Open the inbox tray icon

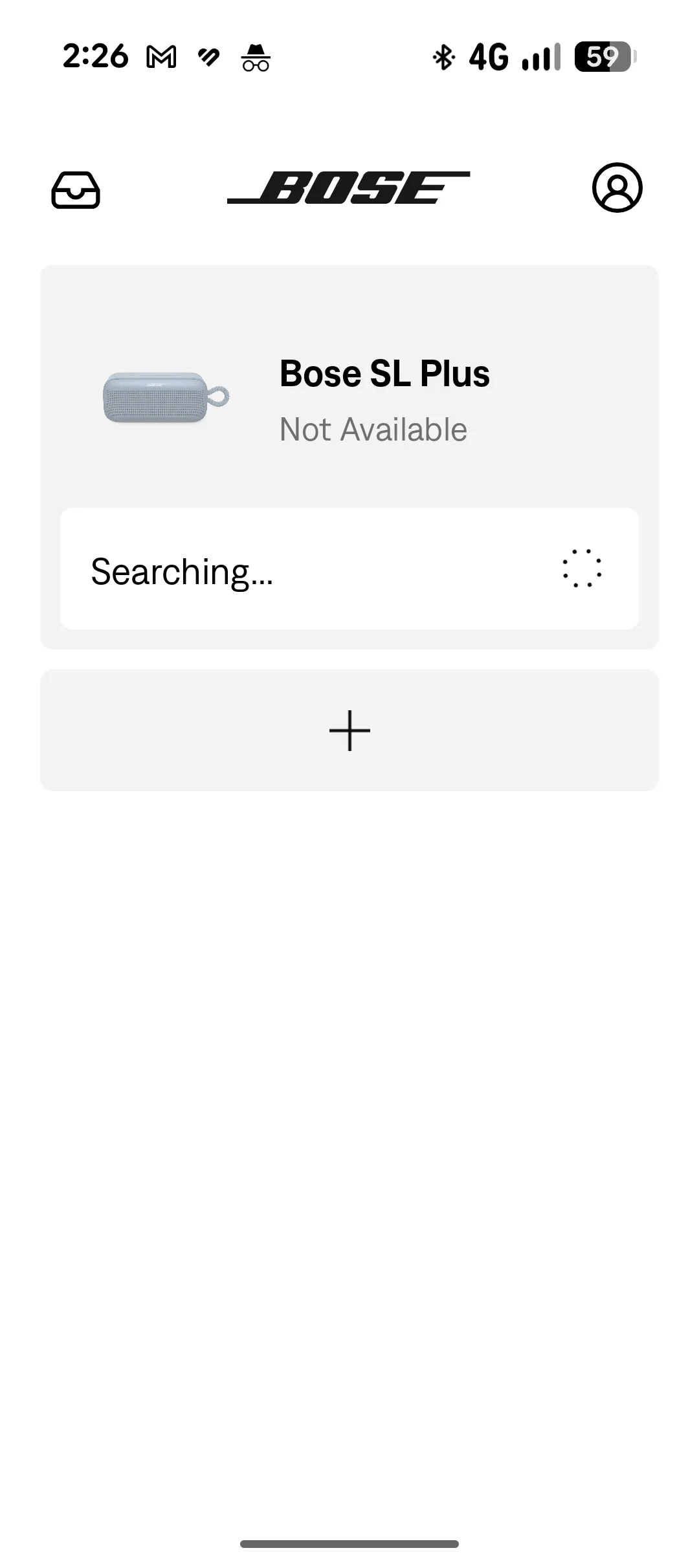coord(76,190)
